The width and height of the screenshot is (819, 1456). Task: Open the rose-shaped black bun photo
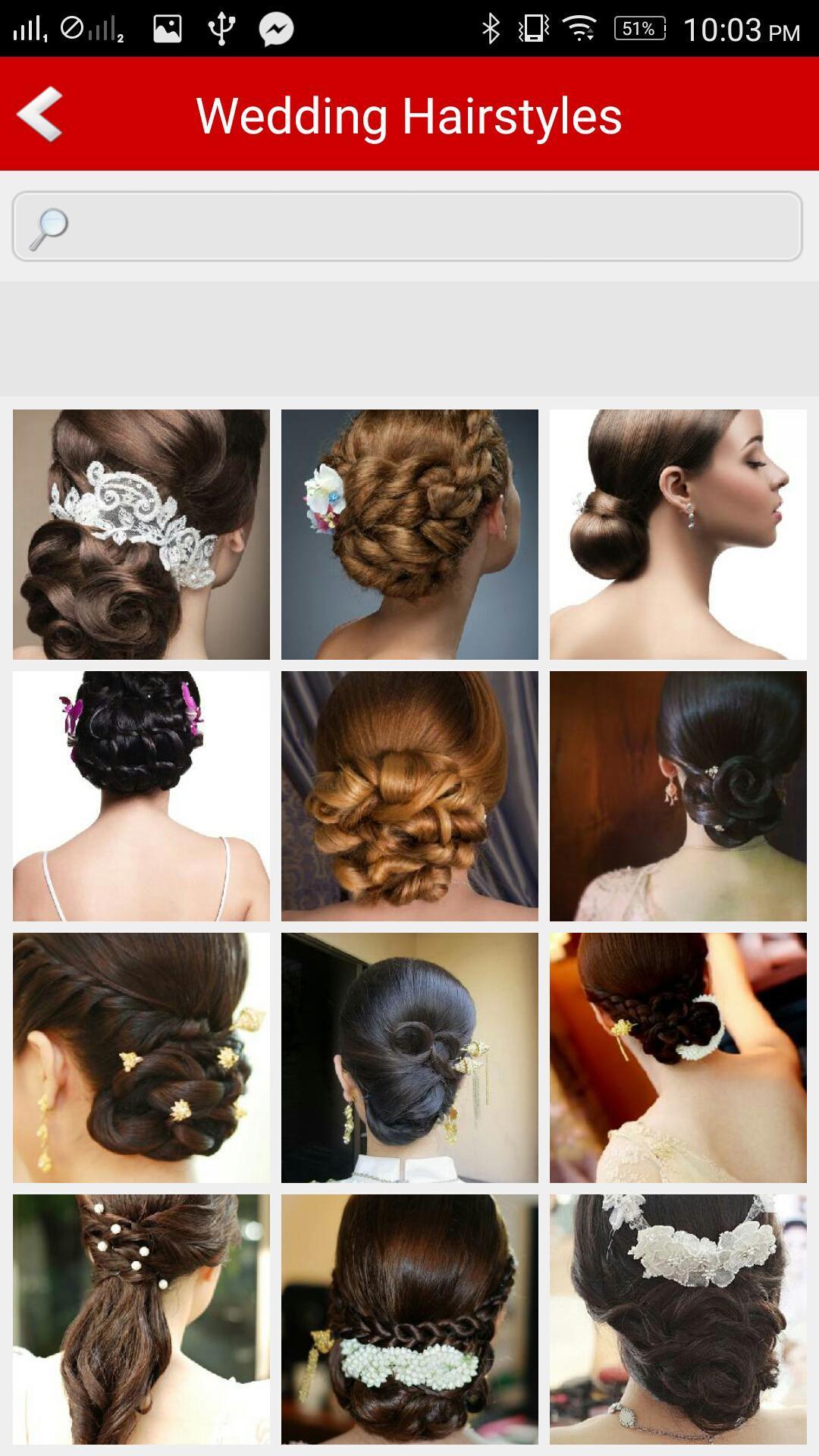[678, 795]
